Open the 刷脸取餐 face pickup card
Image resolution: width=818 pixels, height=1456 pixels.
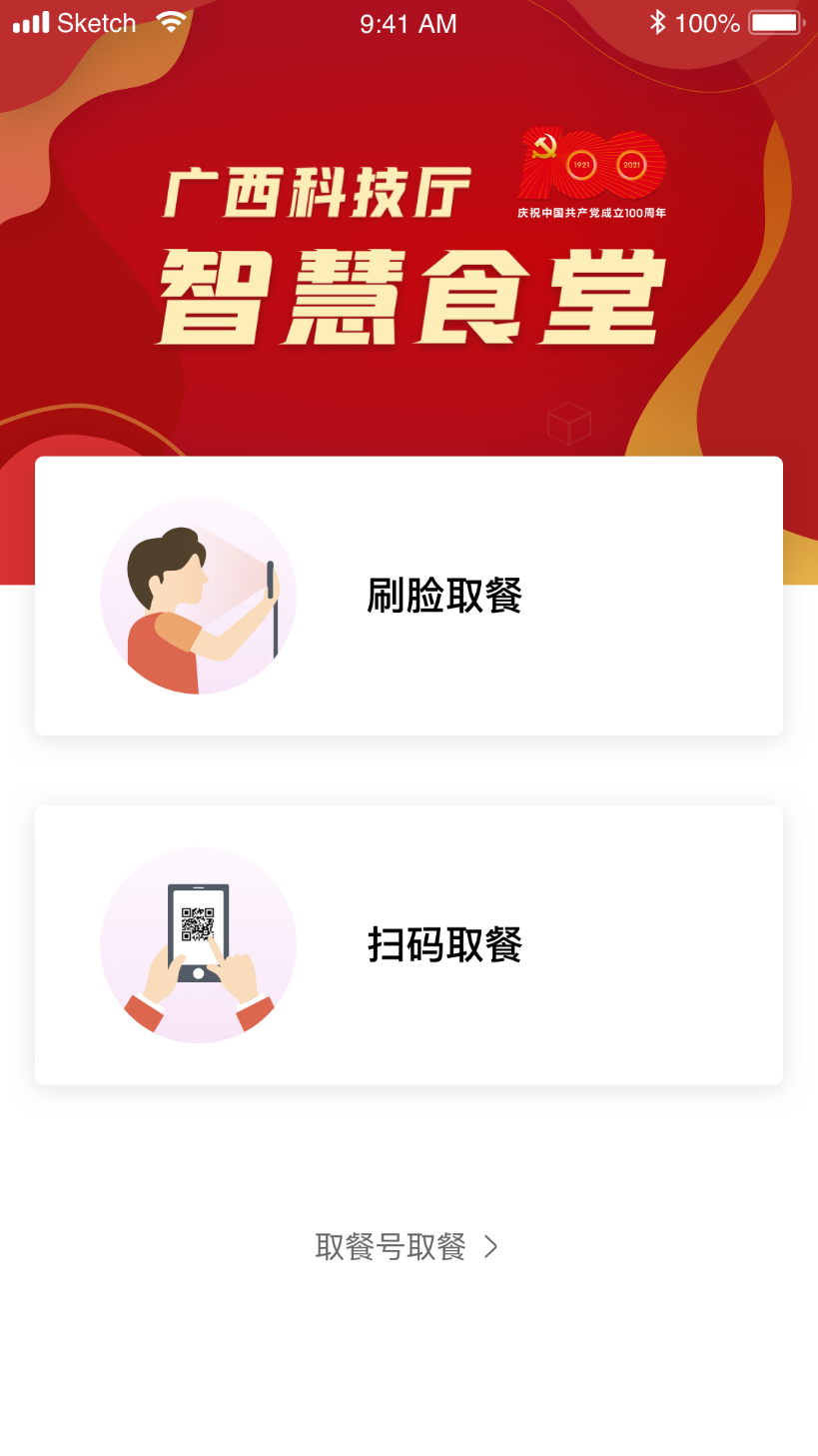[x=409, y=596]
